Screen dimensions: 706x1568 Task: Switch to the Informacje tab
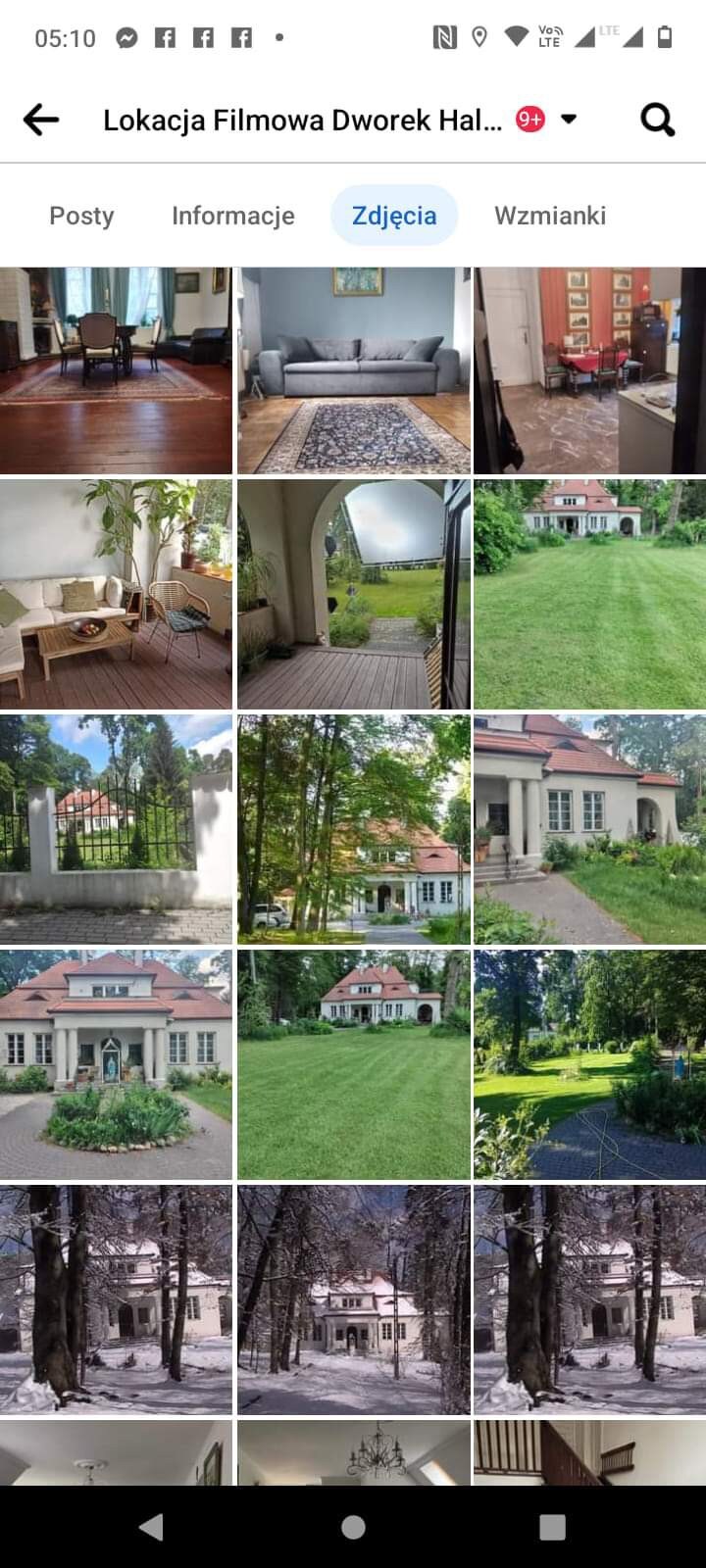[232, 216]
